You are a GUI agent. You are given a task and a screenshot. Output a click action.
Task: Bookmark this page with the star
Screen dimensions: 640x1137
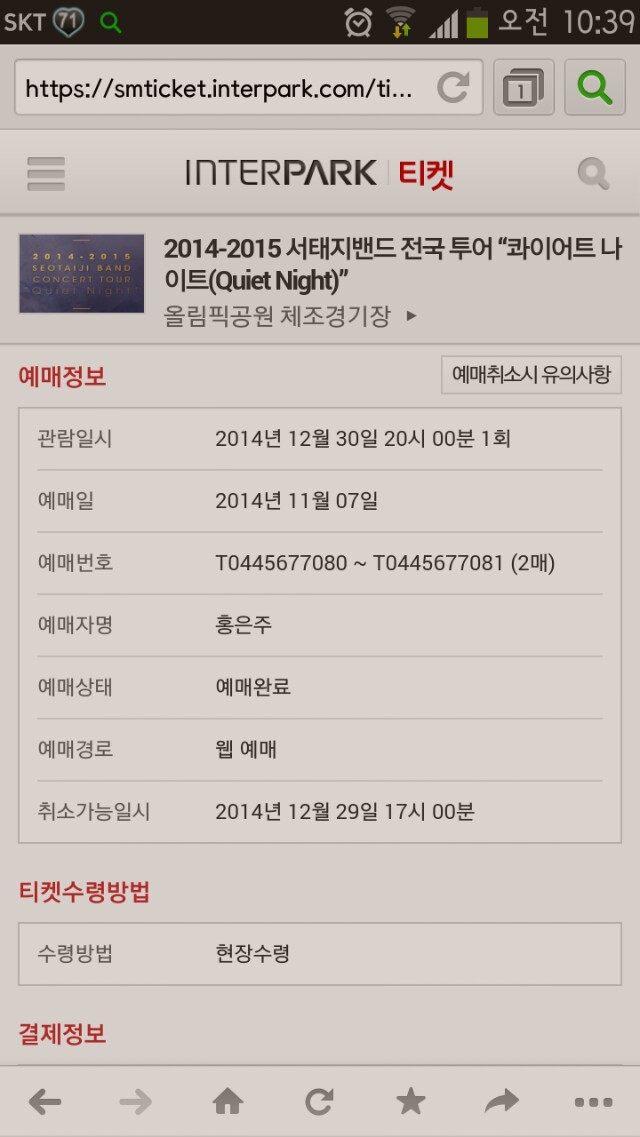tap(410, 1102)
